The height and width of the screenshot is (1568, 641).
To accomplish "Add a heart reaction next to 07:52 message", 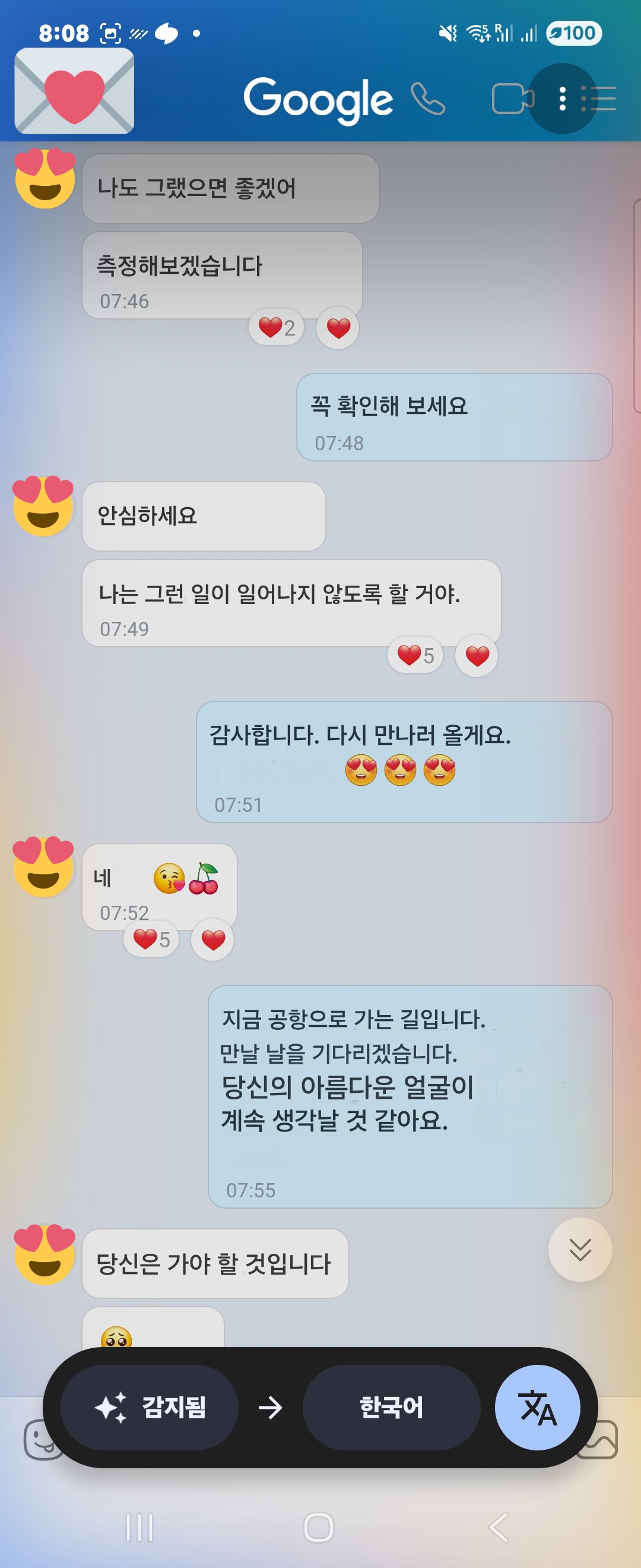I will click(x=213, y=939).
